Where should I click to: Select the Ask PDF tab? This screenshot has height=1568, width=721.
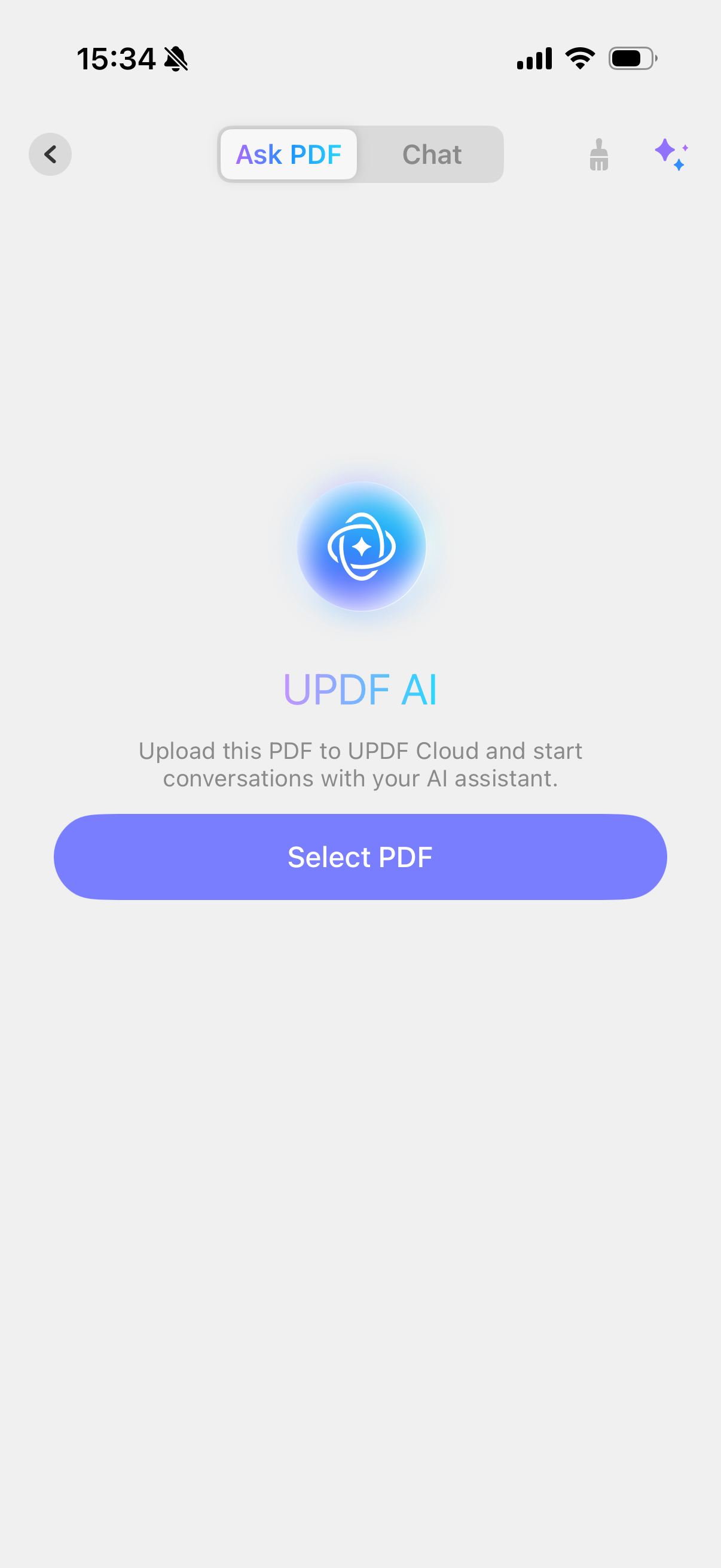(288, 155)
